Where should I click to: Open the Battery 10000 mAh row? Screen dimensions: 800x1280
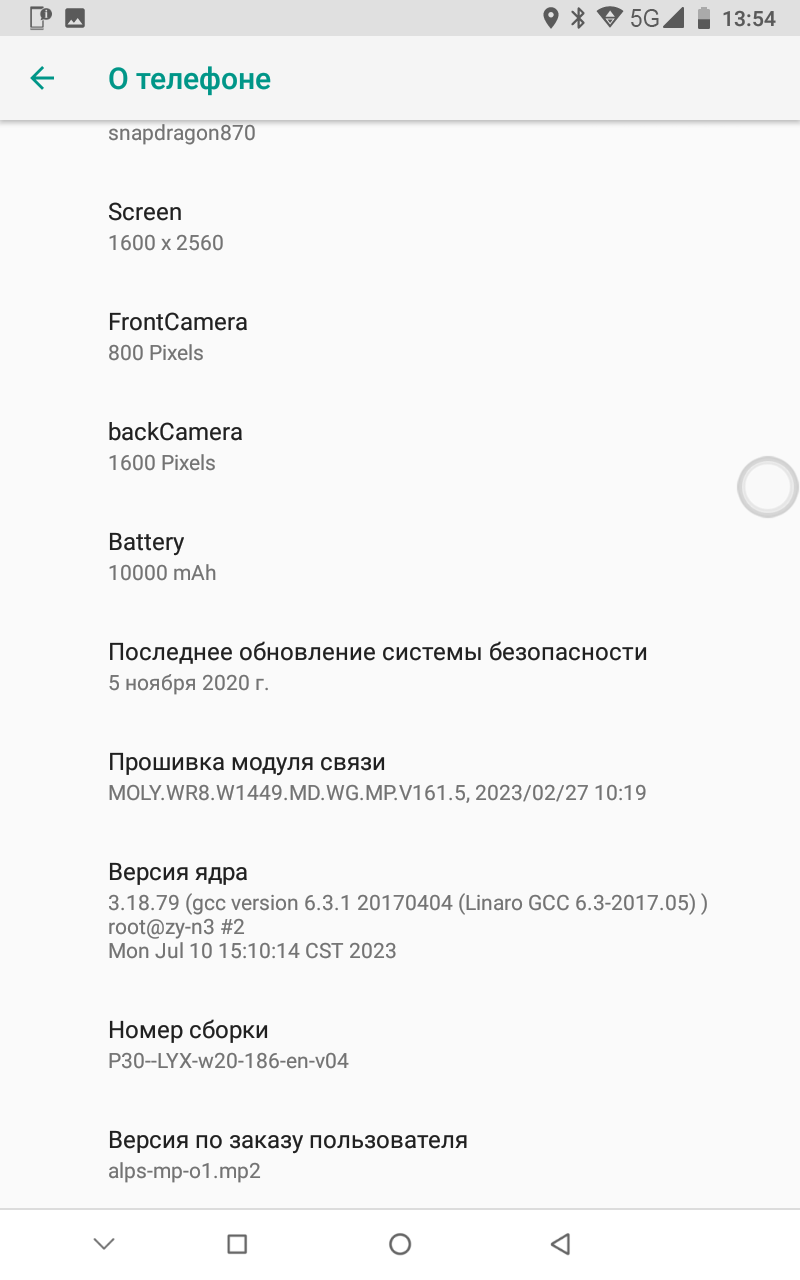[x=400, y=557]
